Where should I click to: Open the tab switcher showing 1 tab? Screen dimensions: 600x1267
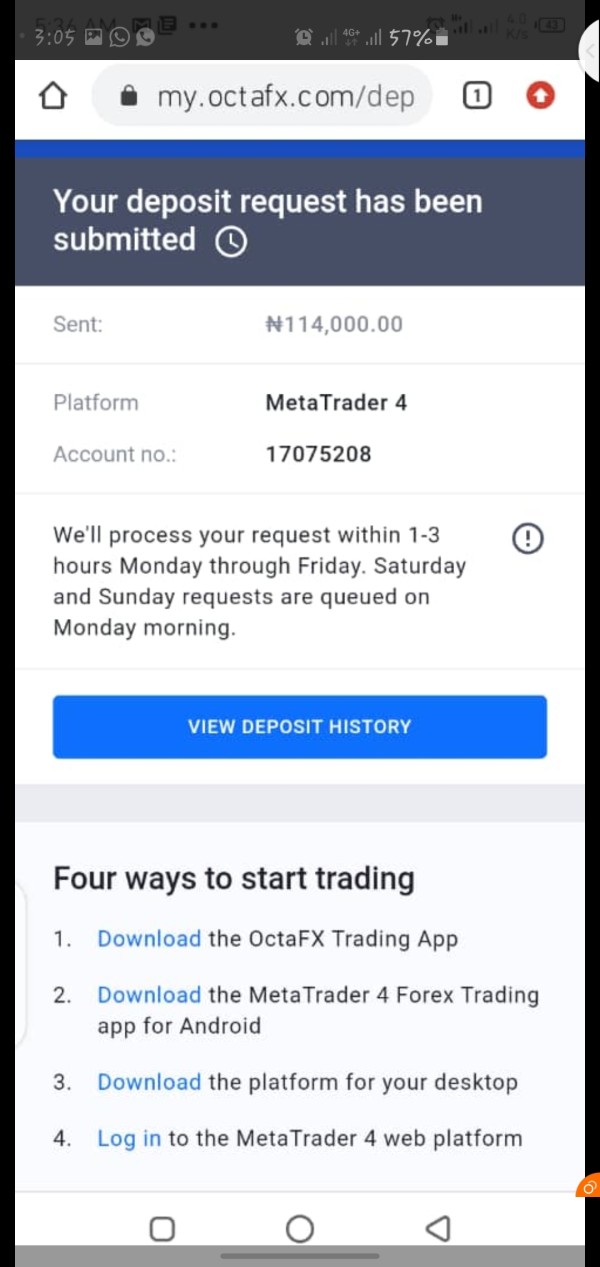click(478, 95)
